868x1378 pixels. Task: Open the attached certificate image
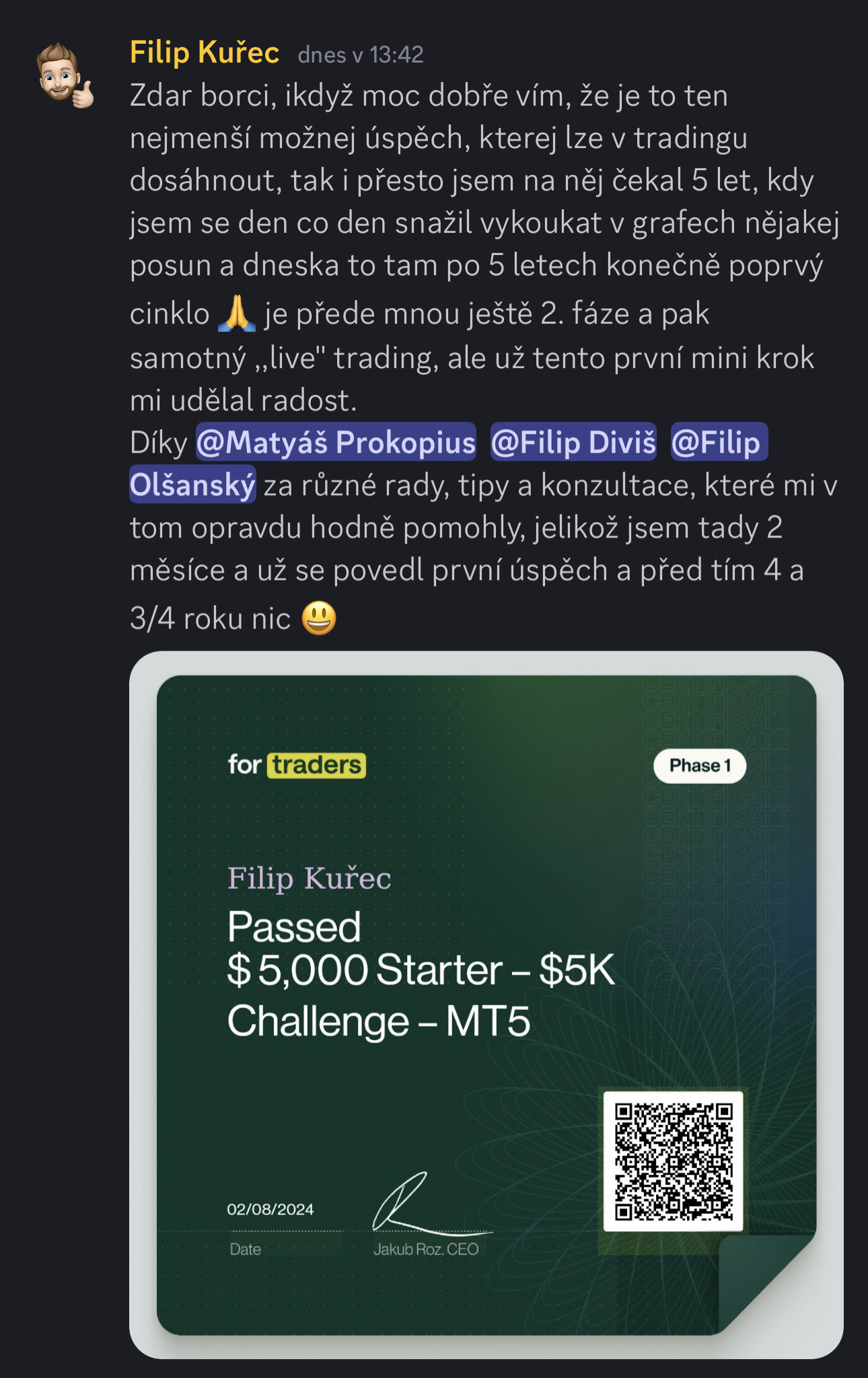click(486, 1004)
